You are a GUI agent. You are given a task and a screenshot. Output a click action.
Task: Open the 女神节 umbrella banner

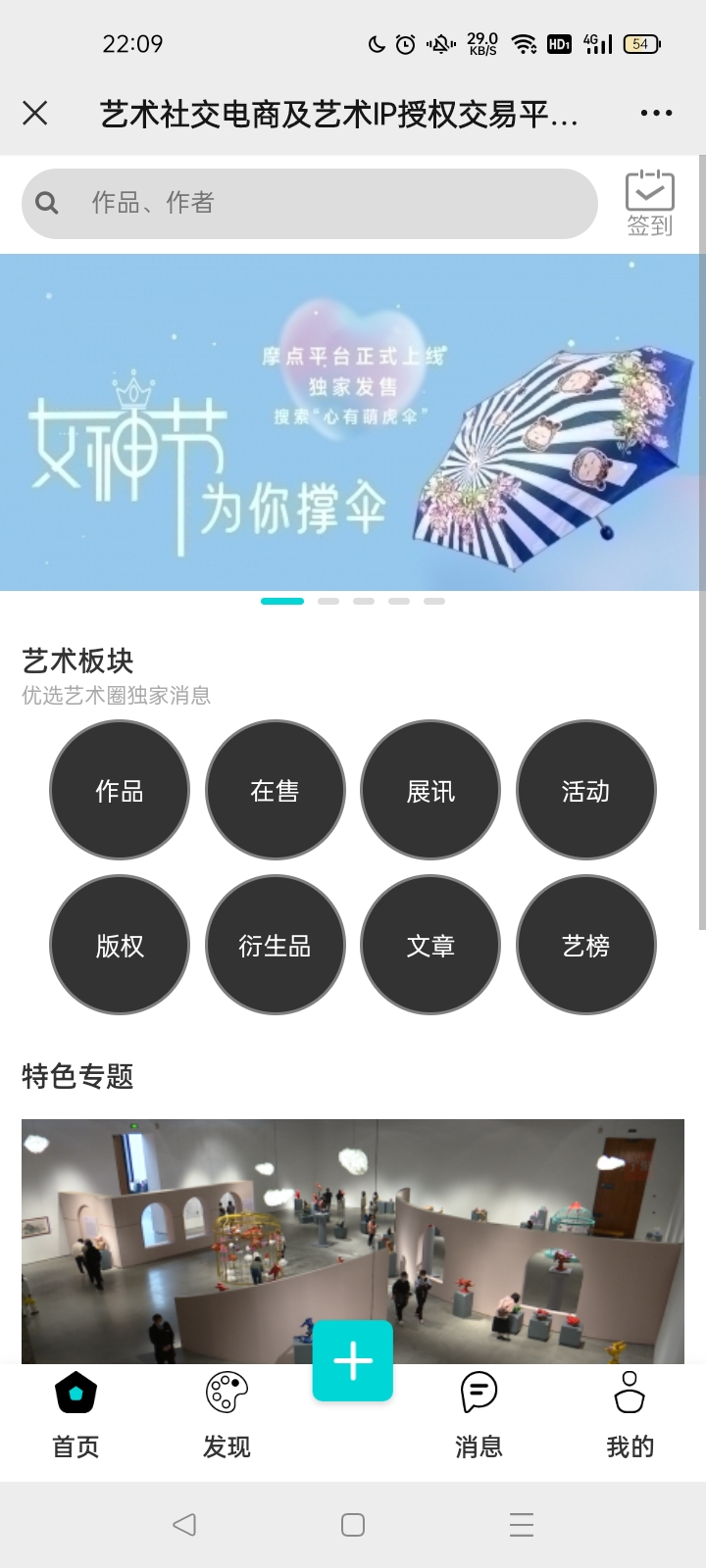(x=353, y=422)
